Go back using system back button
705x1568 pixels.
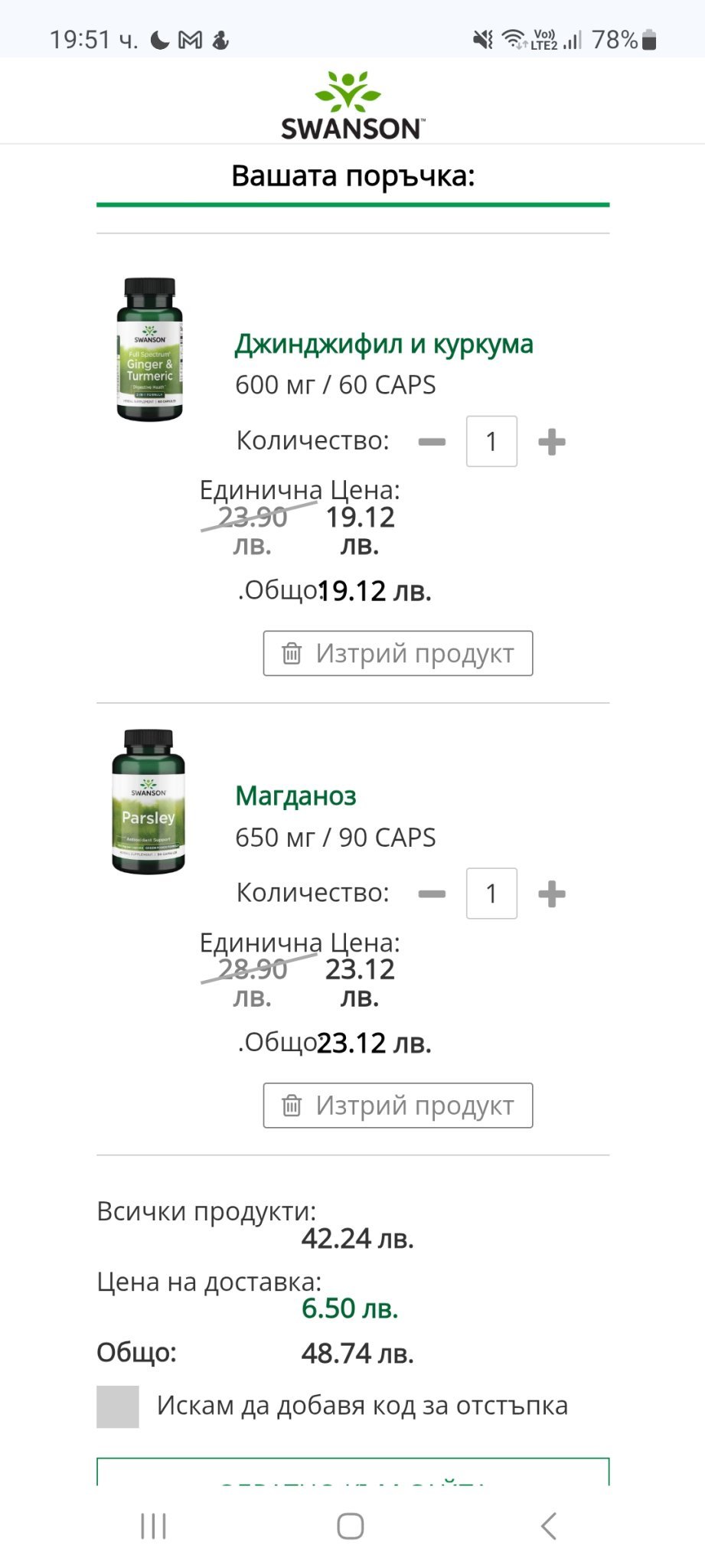(548, 1526)
